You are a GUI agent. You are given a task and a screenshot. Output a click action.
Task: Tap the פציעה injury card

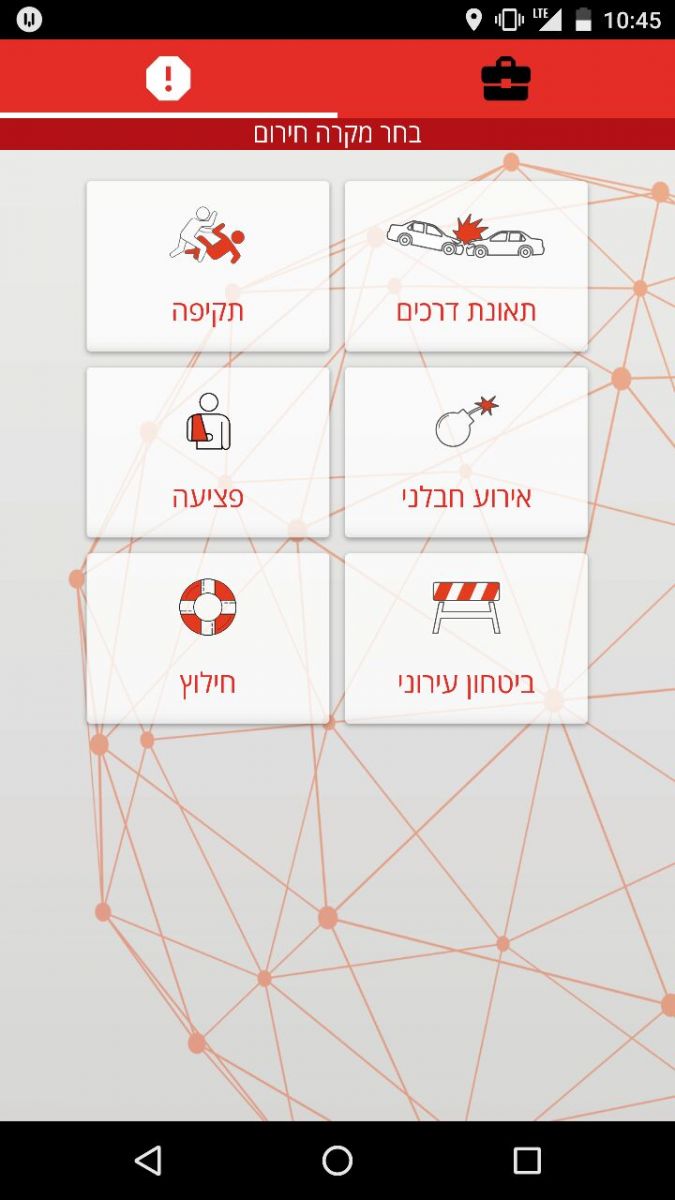tap(208, 452)
